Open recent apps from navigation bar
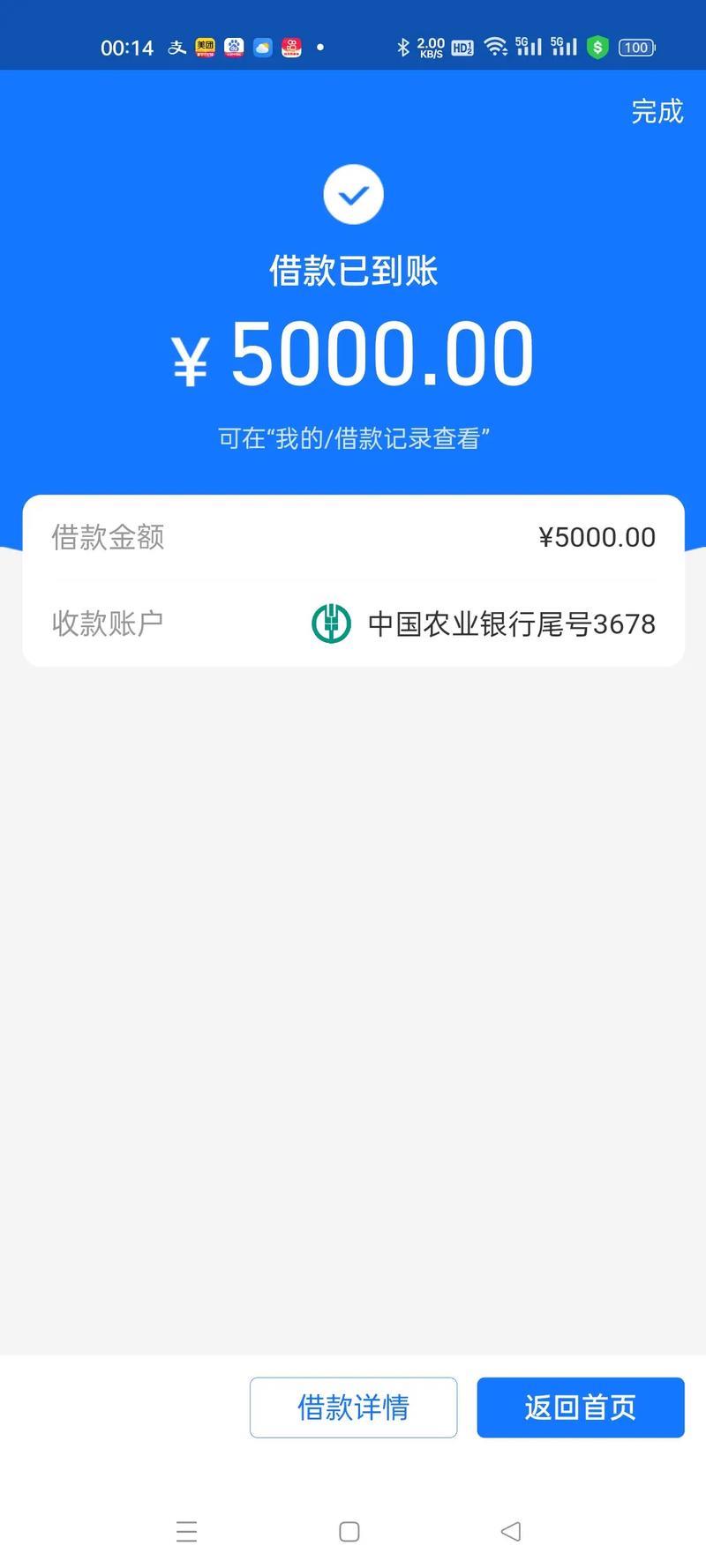The height and width of the screenshot is (1568, 706). coord(186,1531)
